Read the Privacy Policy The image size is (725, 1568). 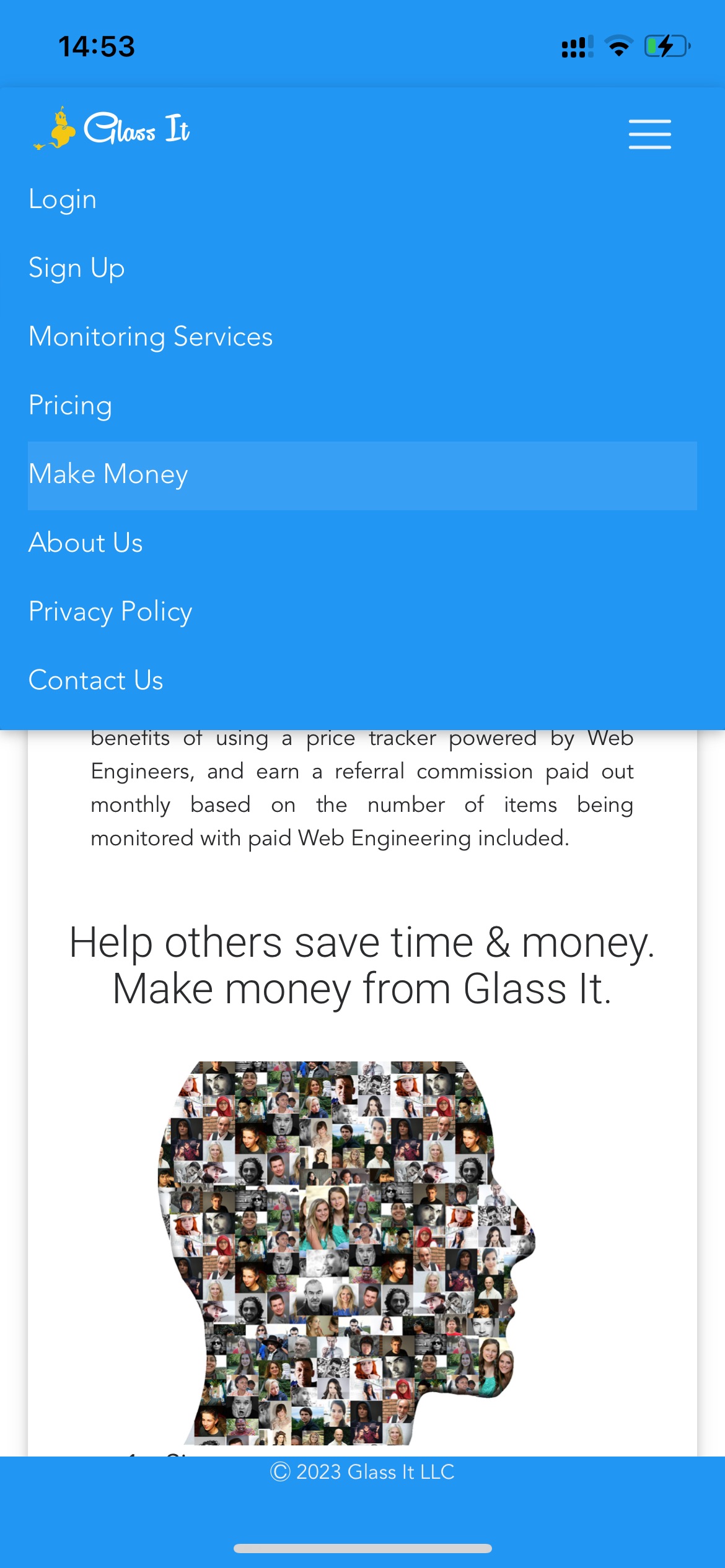click(362, 612)
